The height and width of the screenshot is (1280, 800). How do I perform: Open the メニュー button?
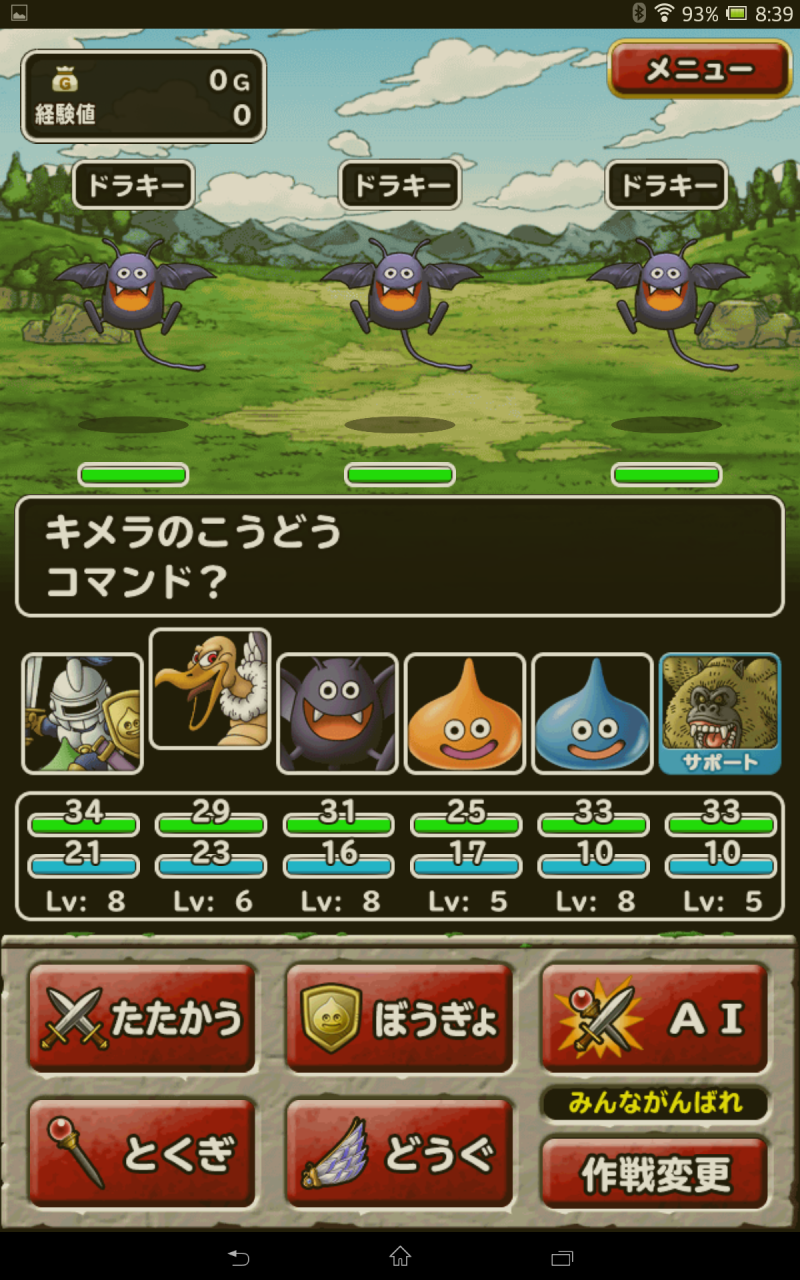[x=699, y=69]
